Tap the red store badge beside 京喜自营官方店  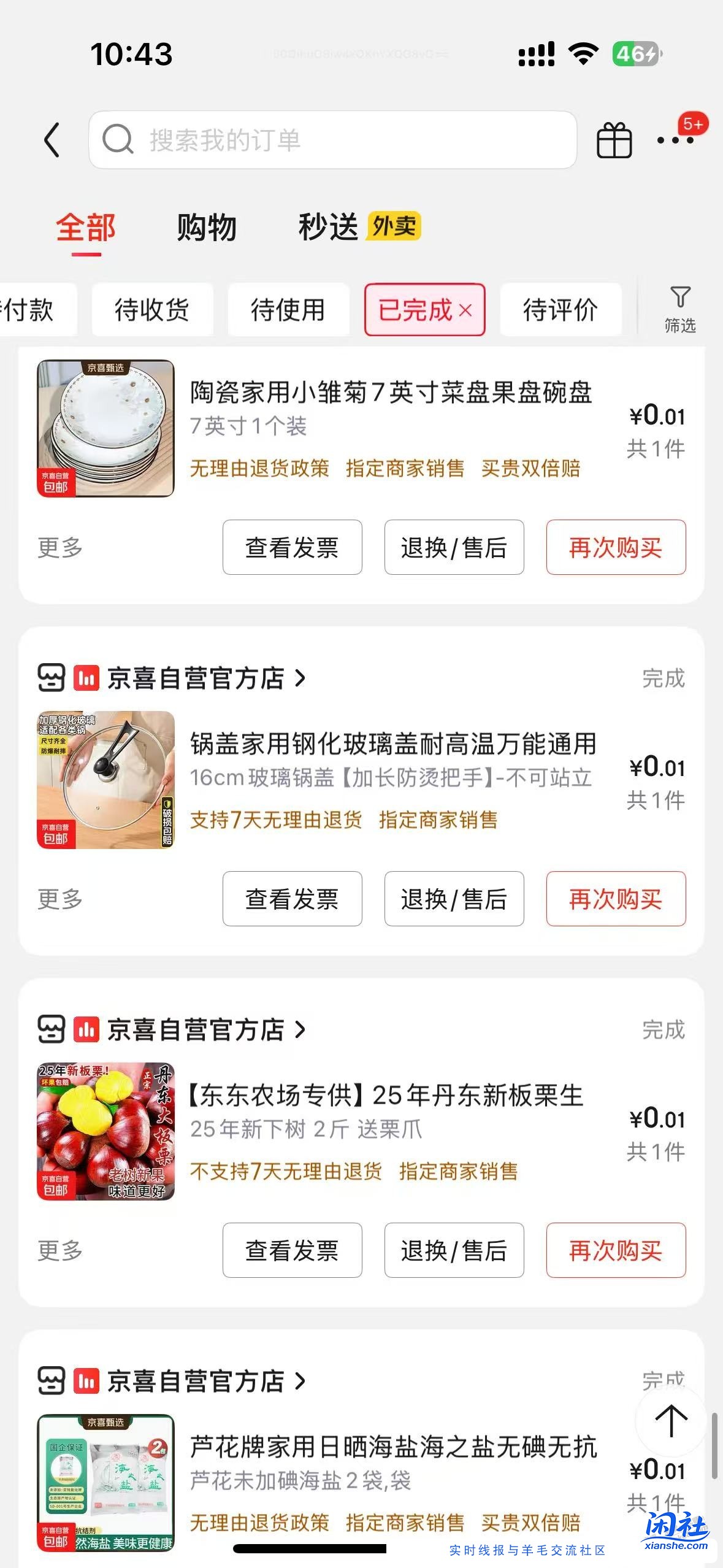(x=88, y=677)
